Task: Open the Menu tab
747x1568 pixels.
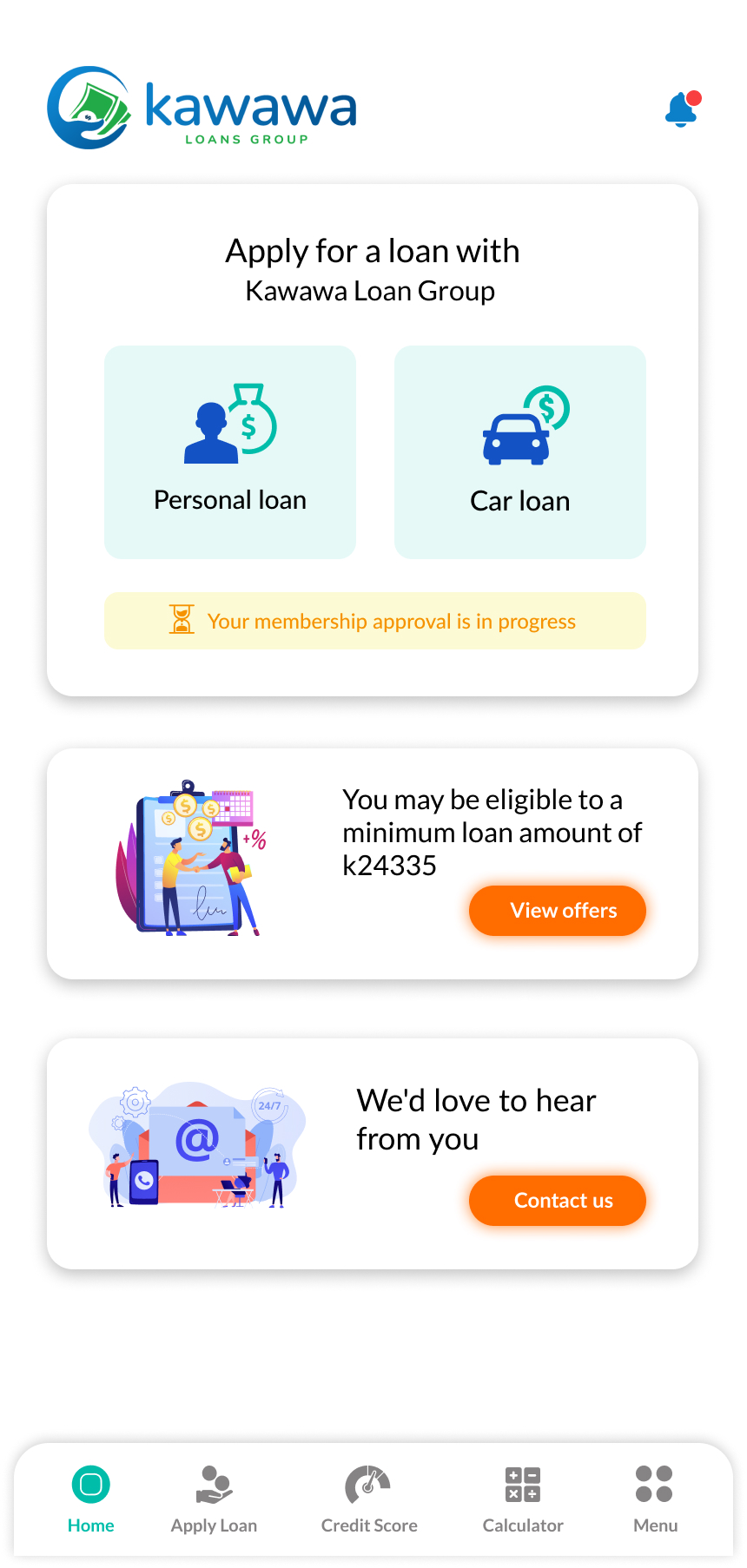Action: (x=655, y=1499)
